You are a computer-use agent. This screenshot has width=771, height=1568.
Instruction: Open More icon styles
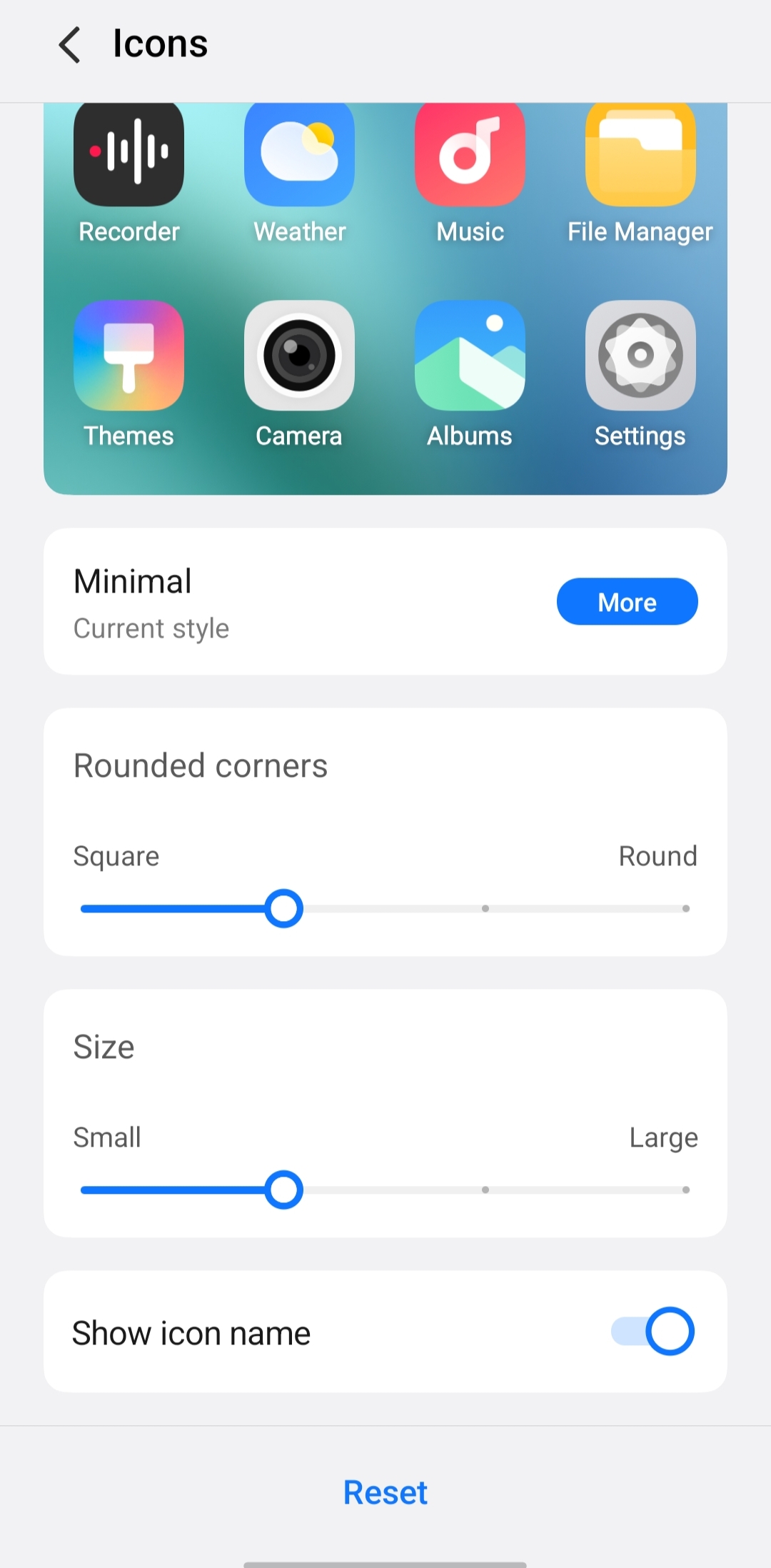626,602
